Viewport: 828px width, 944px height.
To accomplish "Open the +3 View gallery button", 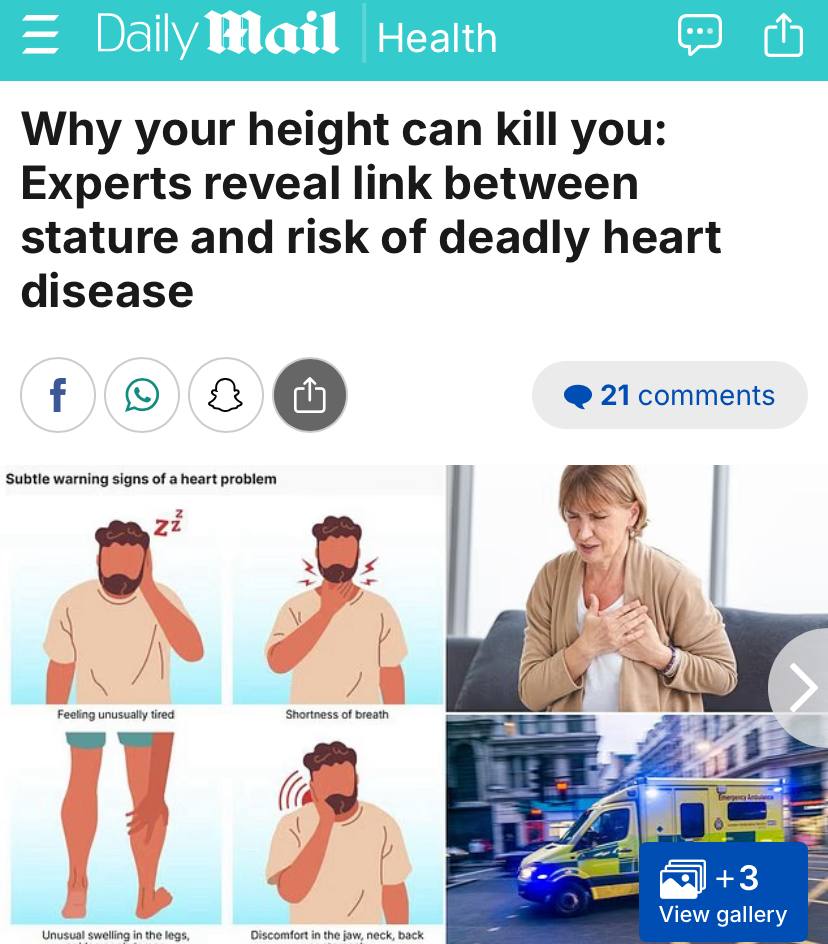I will click(723, 892).
